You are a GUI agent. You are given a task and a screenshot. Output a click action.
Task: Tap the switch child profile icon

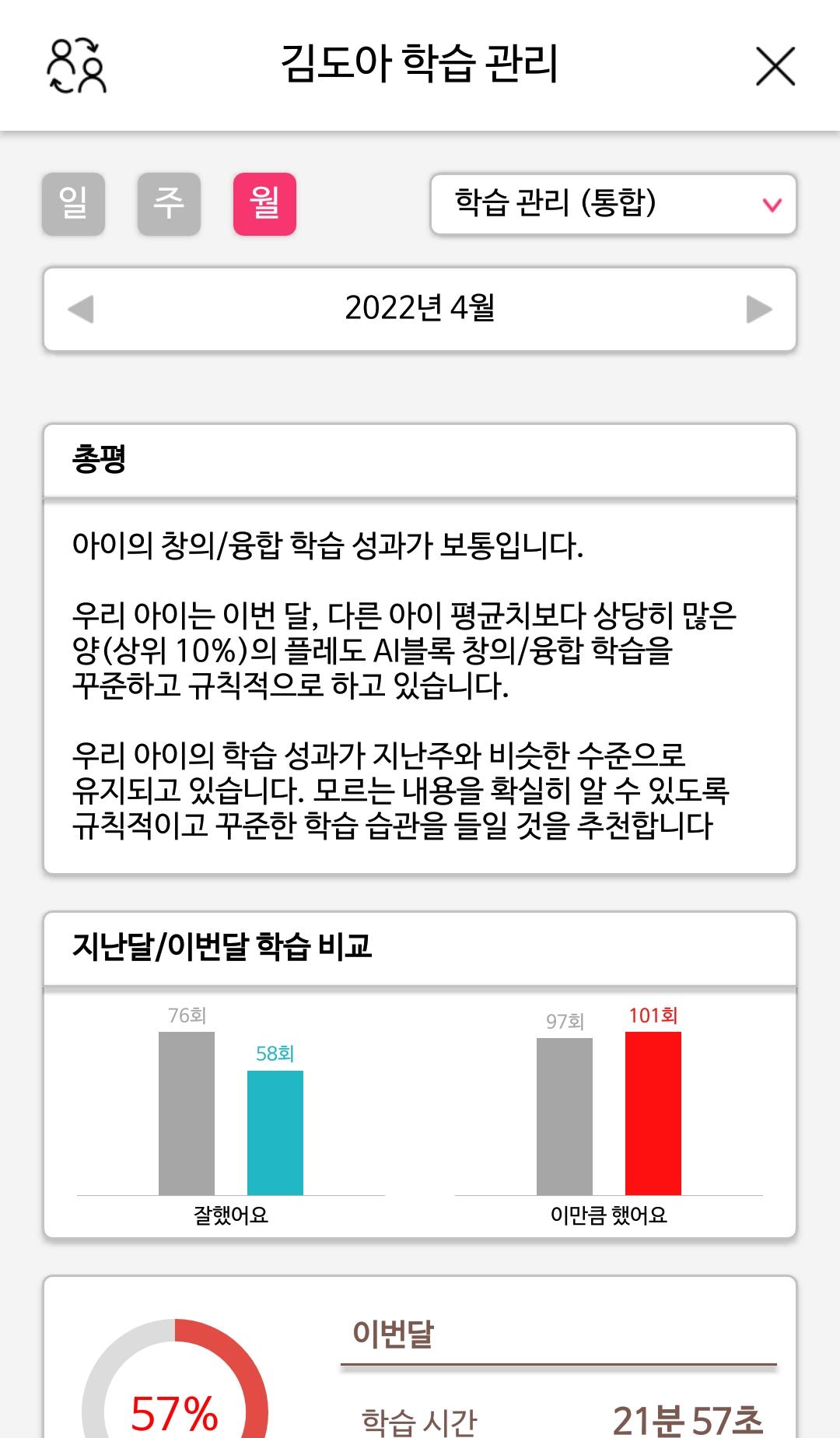(76, 65)
